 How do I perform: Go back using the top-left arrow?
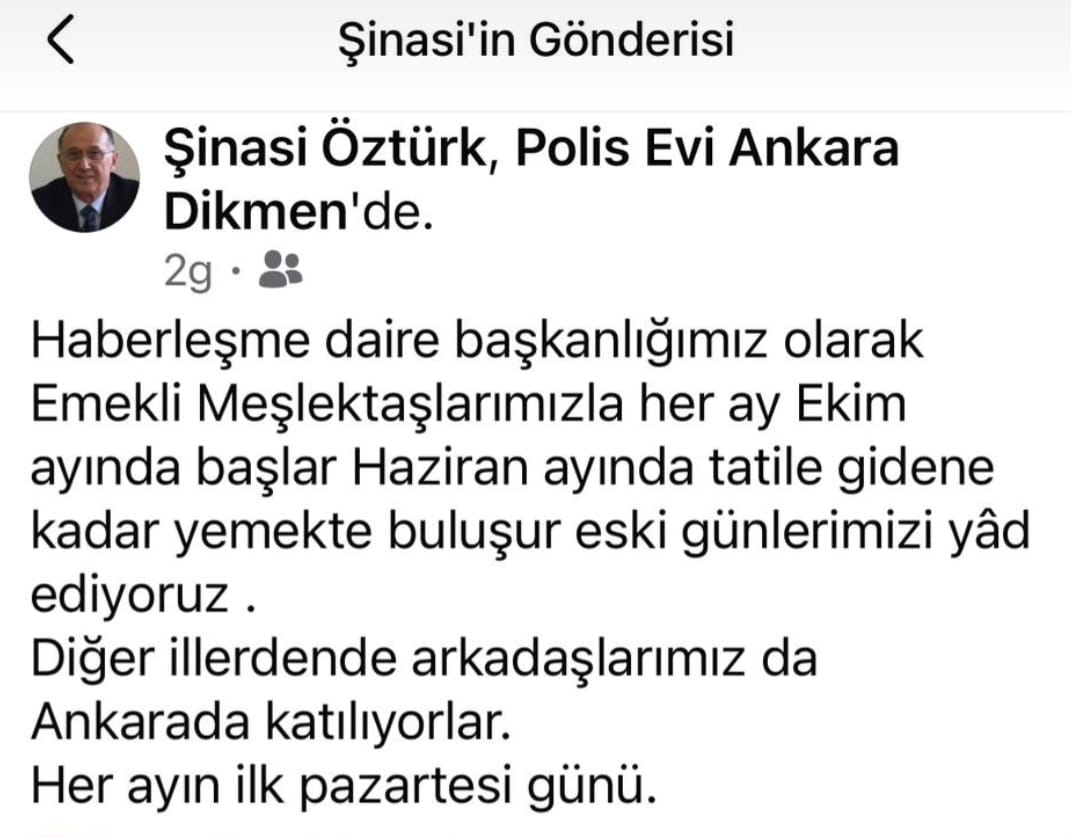coord(62,43)
